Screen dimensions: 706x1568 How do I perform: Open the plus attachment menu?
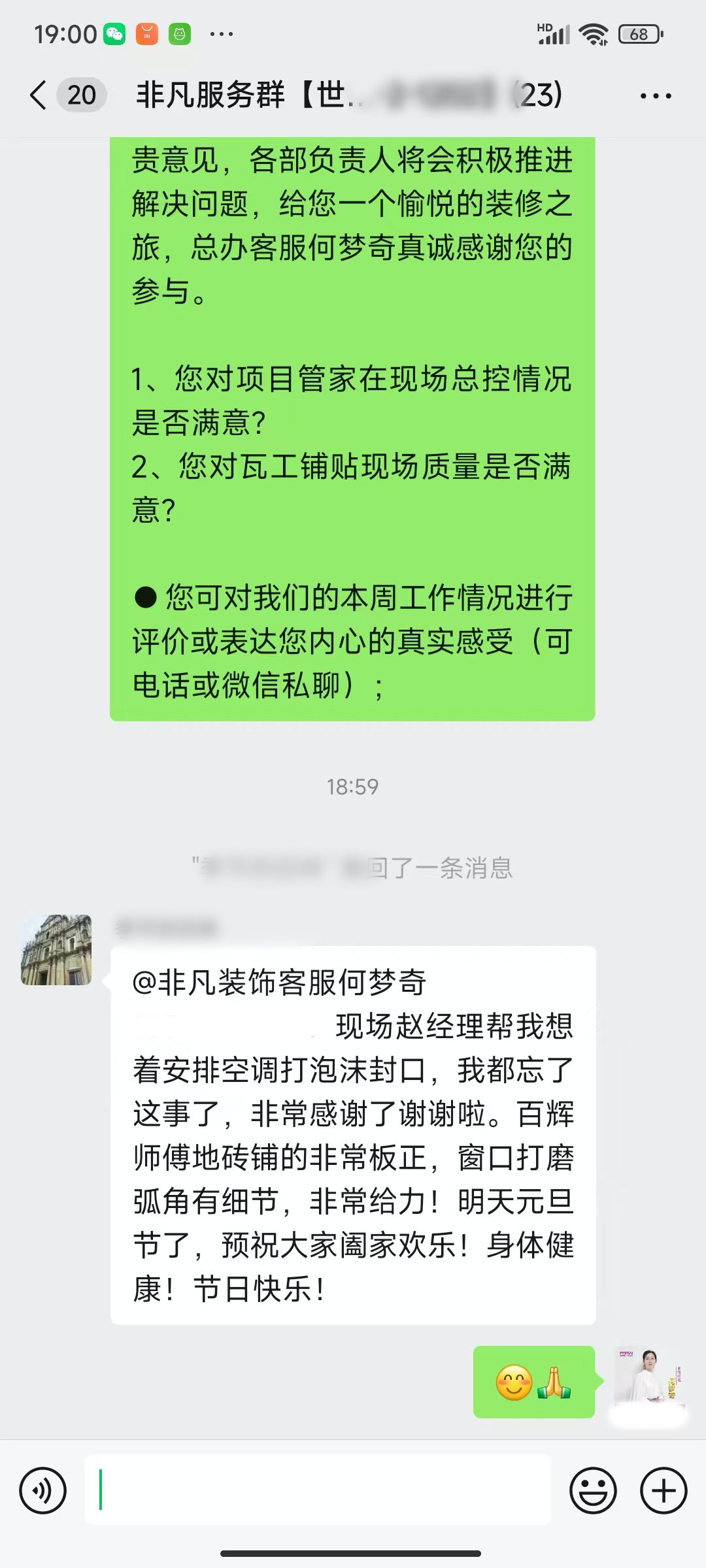coord(664,1491)
